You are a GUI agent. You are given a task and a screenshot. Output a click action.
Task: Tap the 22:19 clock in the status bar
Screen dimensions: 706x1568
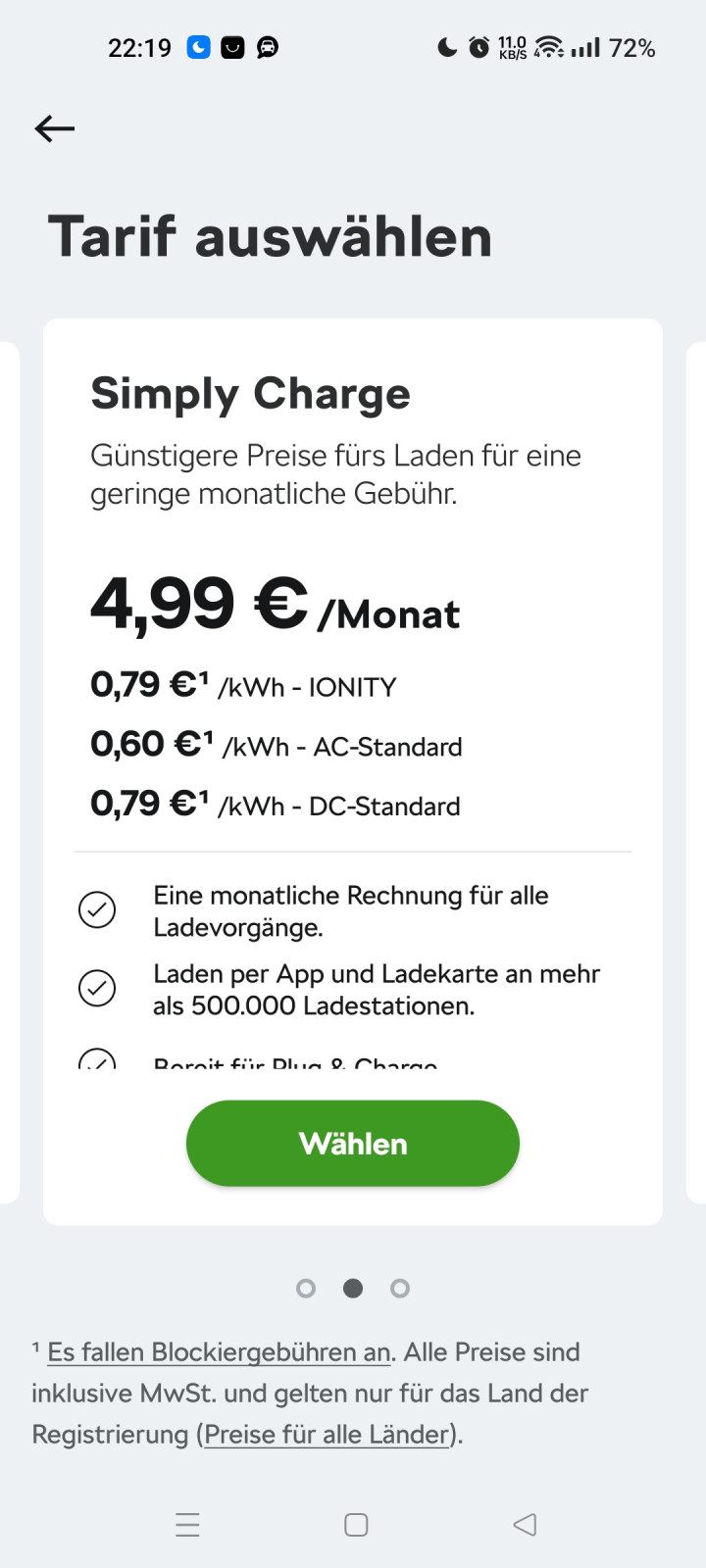(x=138, y=46)
